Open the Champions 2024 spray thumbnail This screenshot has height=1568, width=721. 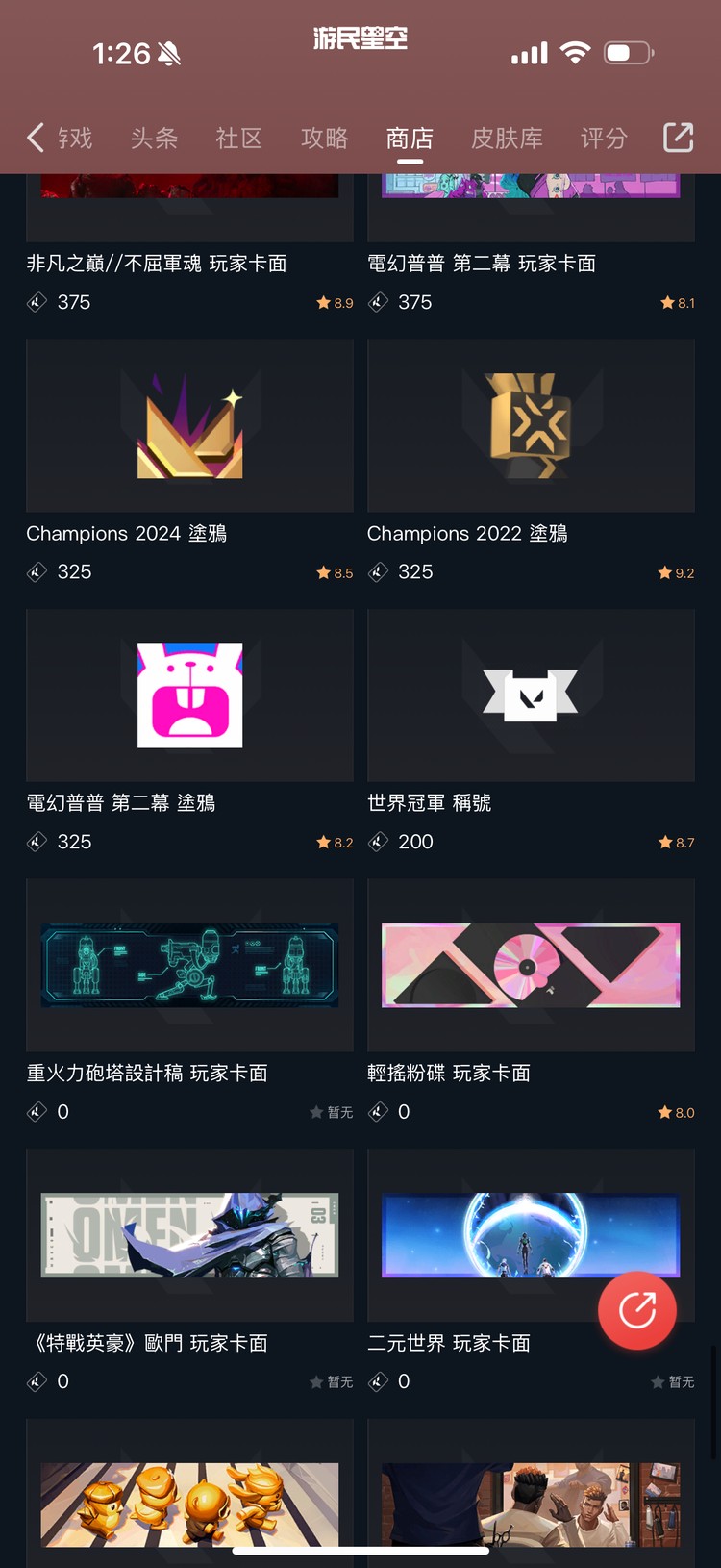pos(189,424)
